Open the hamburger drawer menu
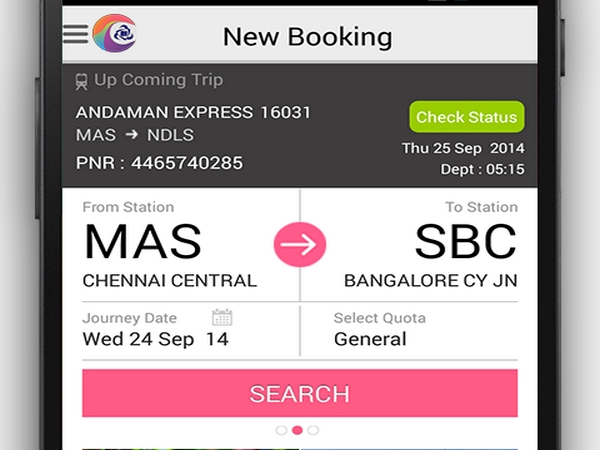 [75, 33]
